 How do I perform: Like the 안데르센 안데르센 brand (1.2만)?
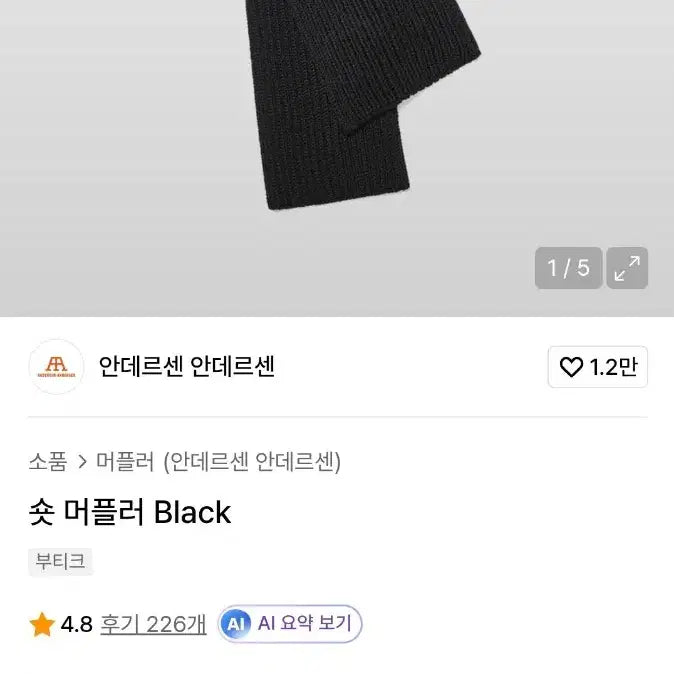(x=598, y=367)
